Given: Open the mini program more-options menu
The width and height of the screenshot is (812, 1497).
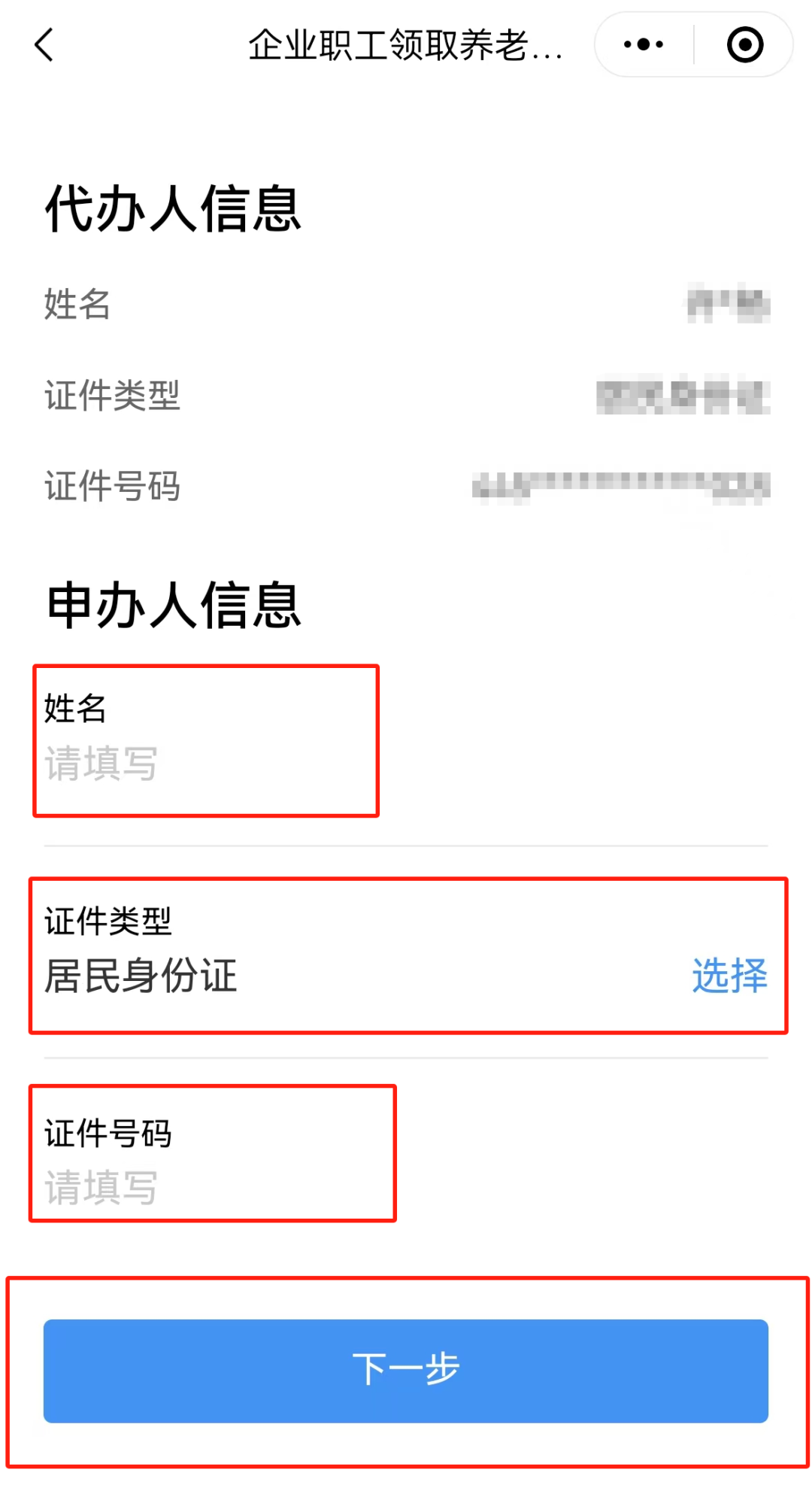Looking at the screenshot, I should point(644,45).
